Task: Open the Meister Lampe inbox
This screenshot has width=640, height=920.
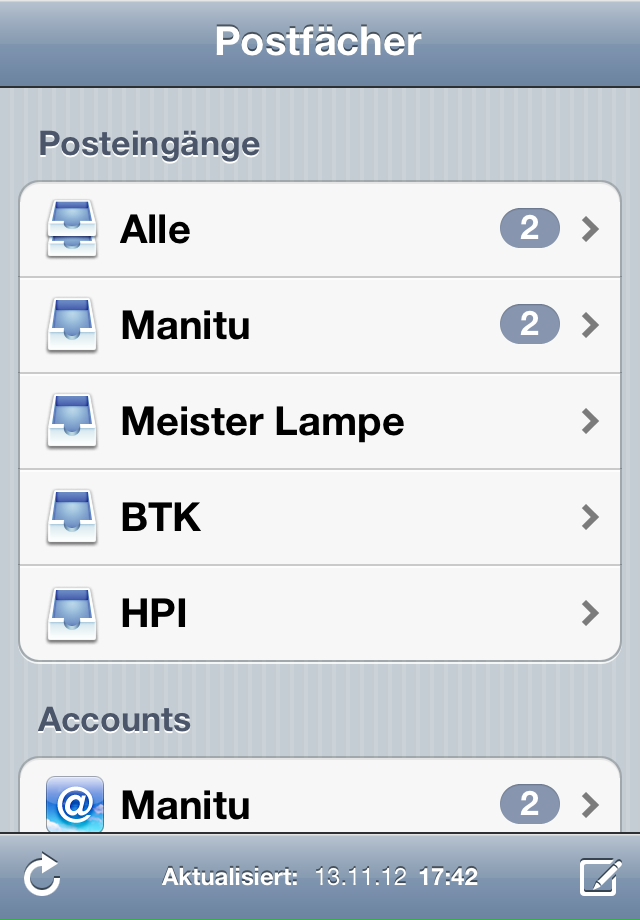Action: tap(320, 421)
